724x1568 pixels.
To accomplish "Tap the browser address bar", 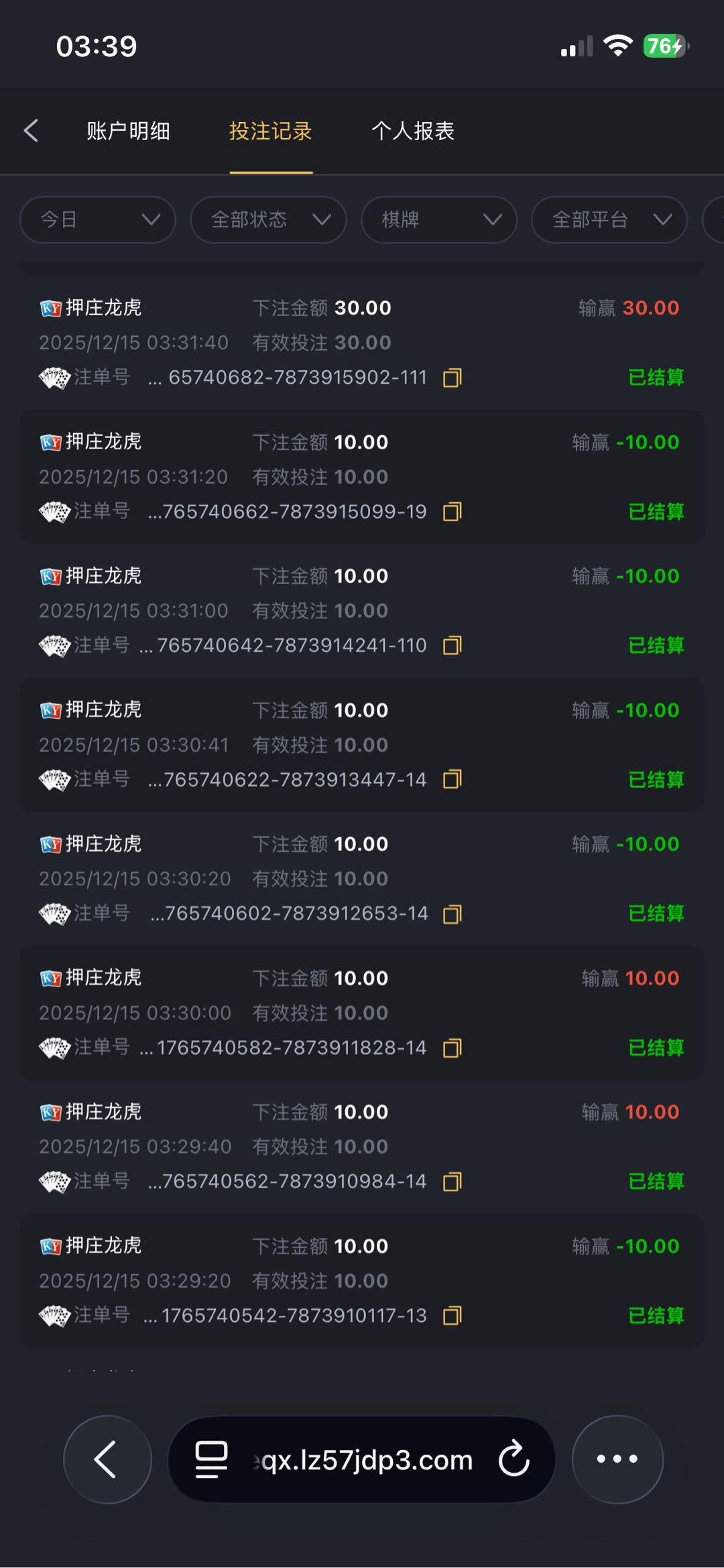I will (x=365, y=1459).
